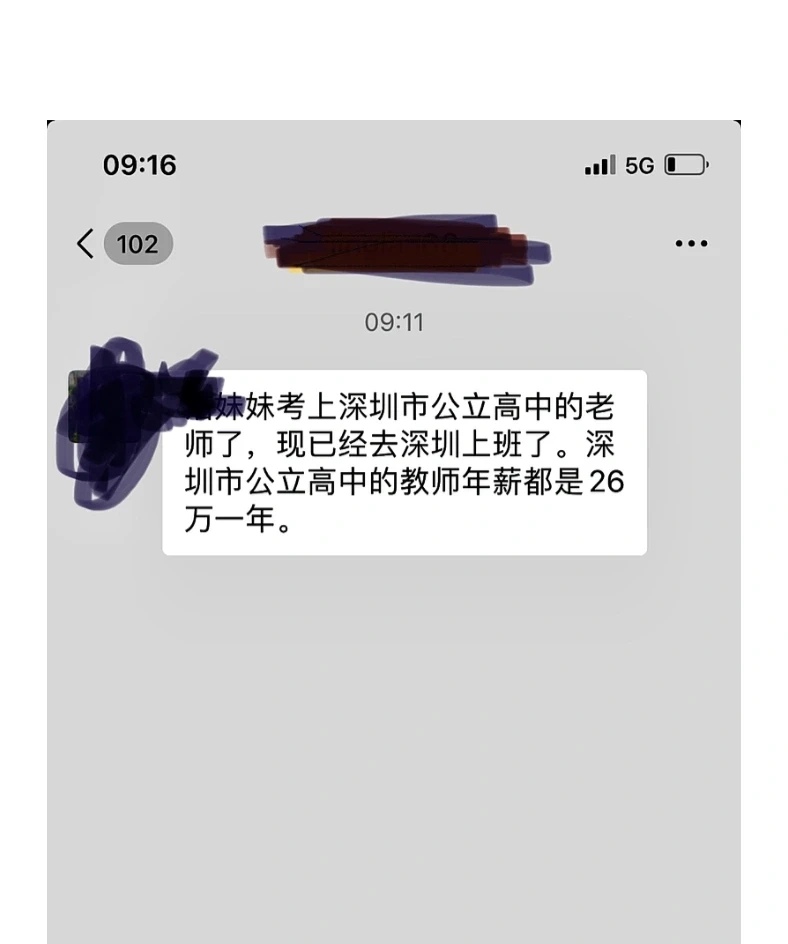This screenshot has width=788, height=944.
Task: Open the chat's three-dot menu
Action: click(691, 244)
